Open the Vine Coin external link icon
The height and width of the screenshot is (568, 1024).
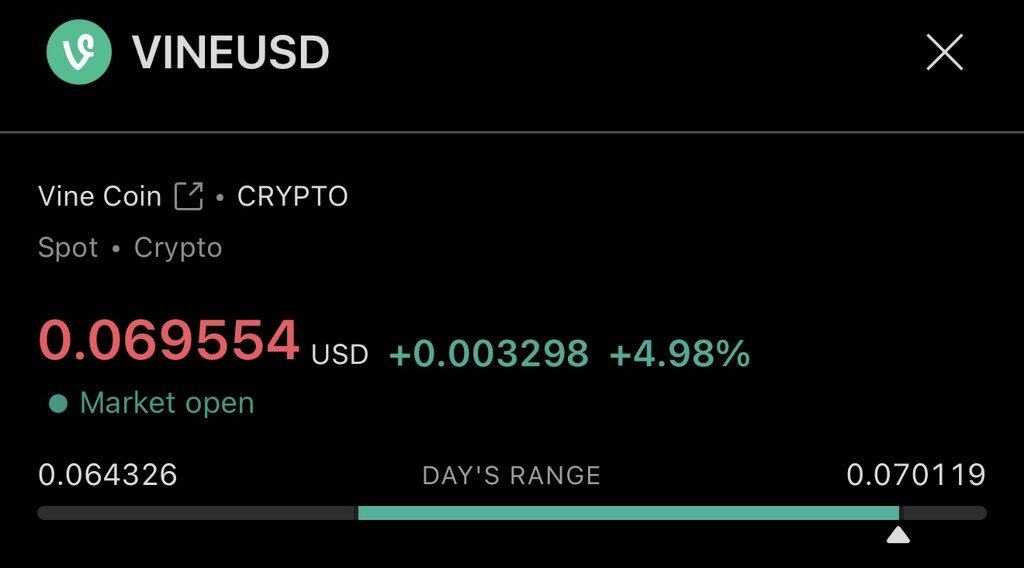pyautogui.click(x=189, y=196)
